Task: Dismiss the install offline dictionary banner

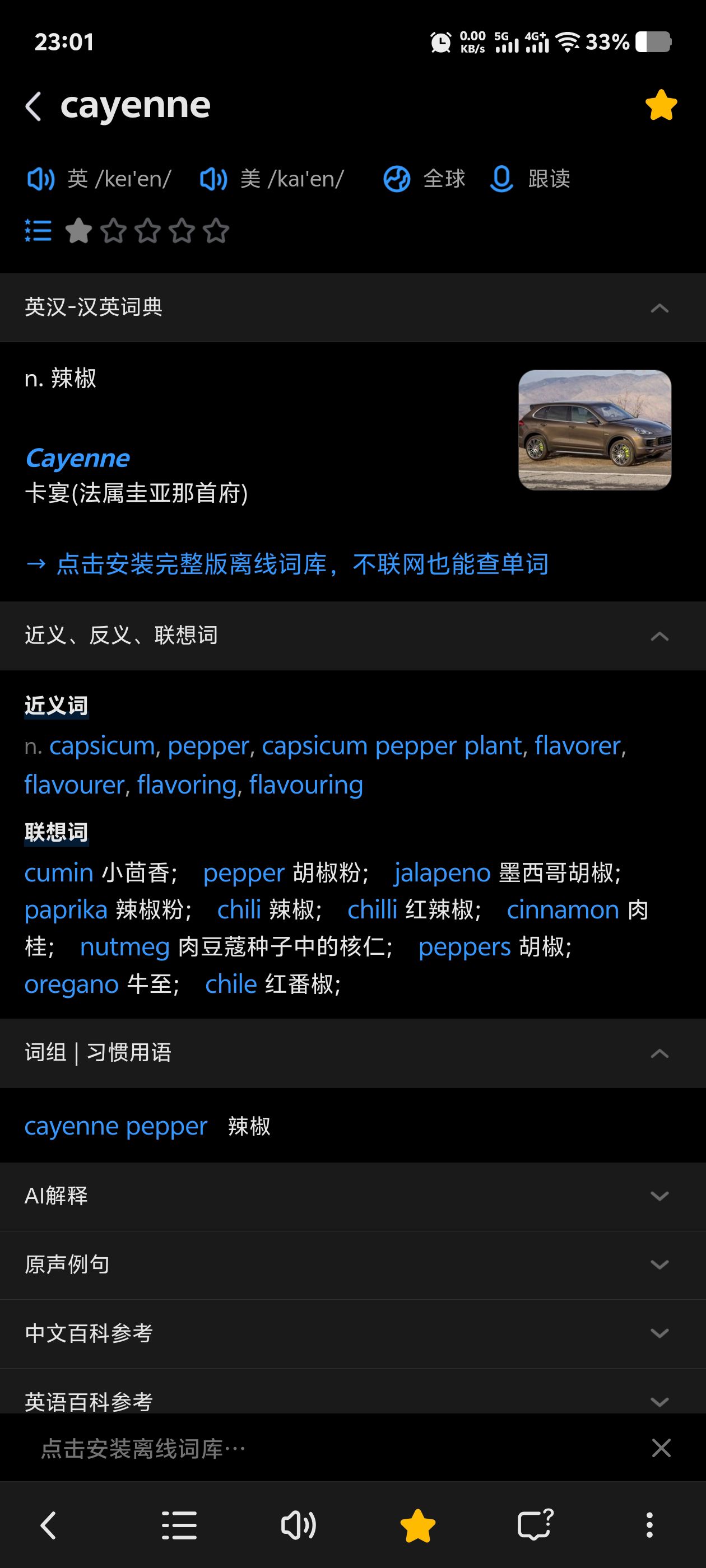Action: point(661,1448)
